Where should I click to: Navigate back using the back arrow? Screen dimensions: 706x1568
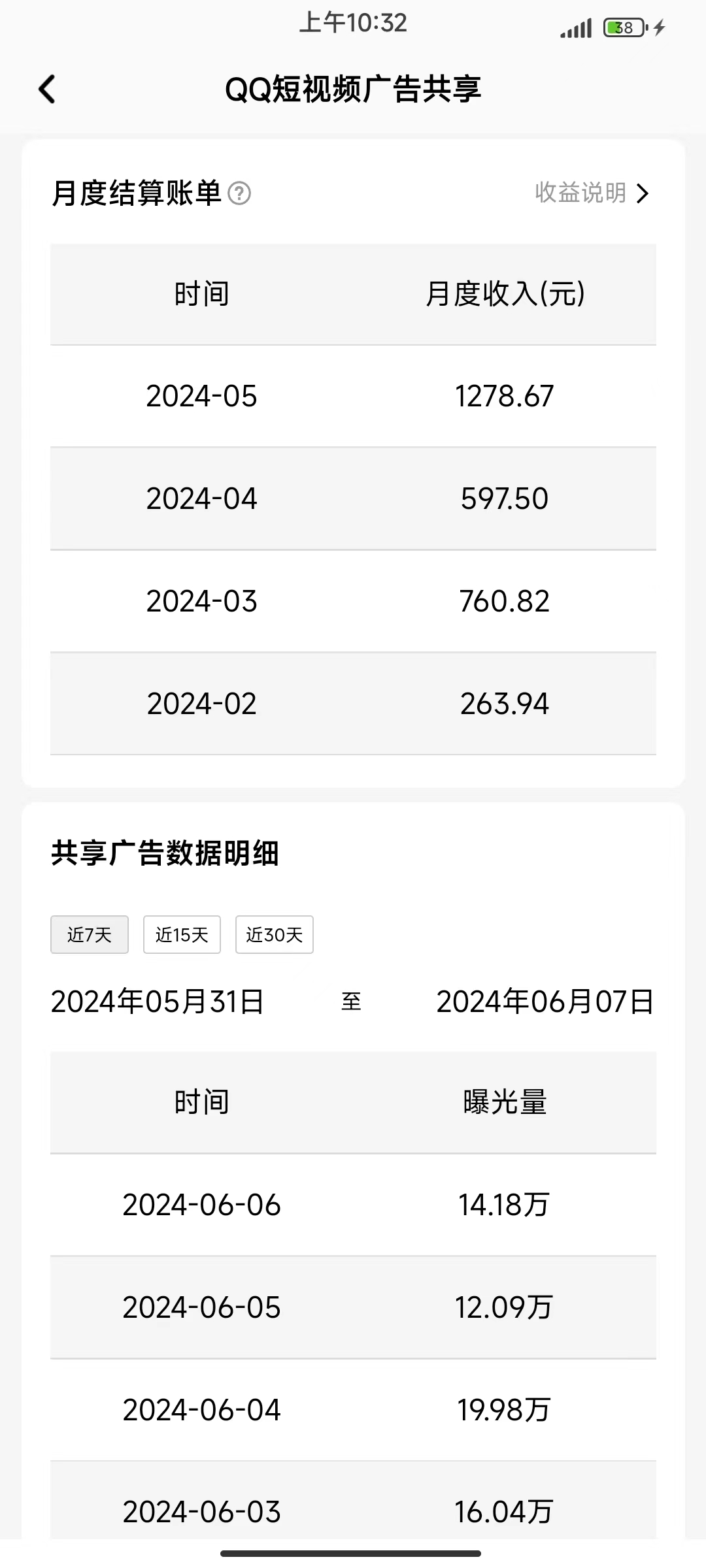coord(46,89)
